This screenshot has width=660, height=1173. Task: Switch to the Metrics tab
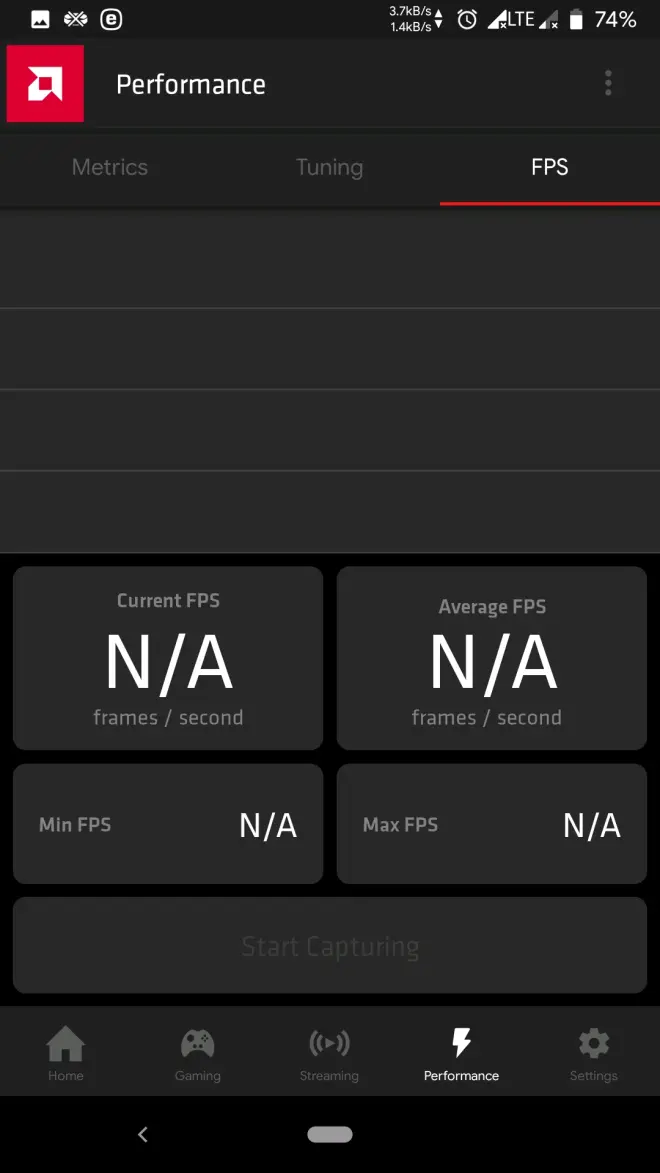[x=110, y=167]
